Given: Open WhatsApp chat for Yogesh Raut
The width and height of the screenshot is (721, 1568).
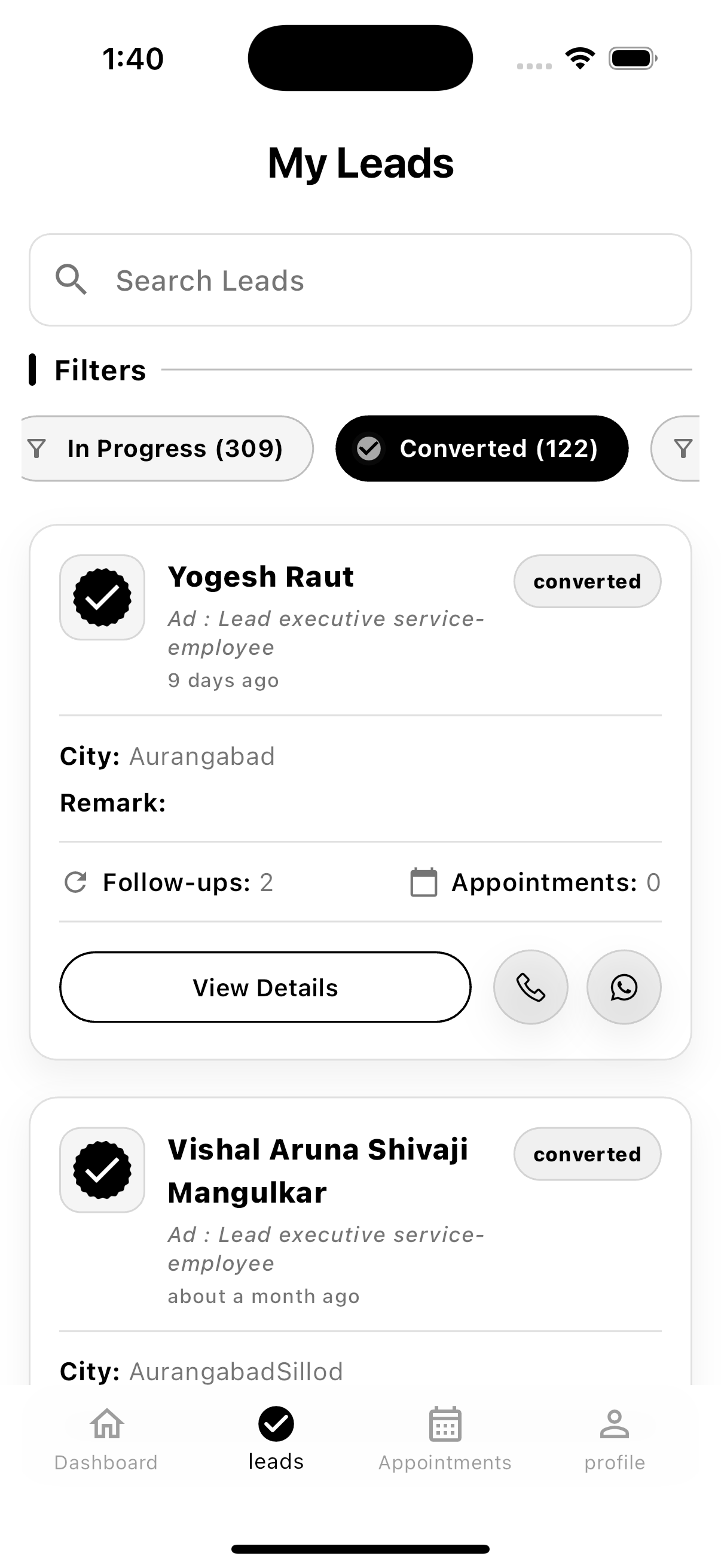Looking at the screenshot, I should point(624,987).
